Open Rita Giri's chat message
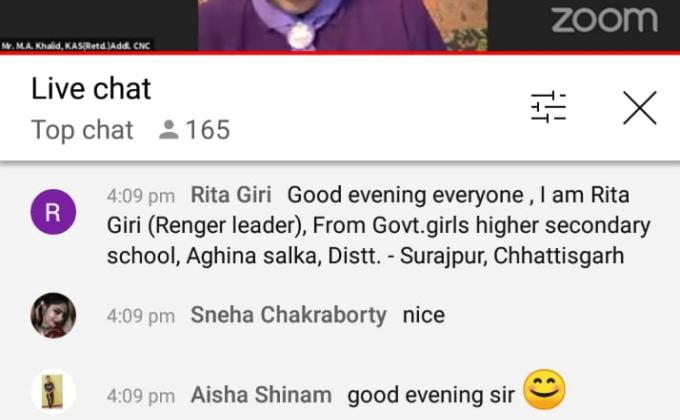The image size is (680, 420). coord(378,225)
